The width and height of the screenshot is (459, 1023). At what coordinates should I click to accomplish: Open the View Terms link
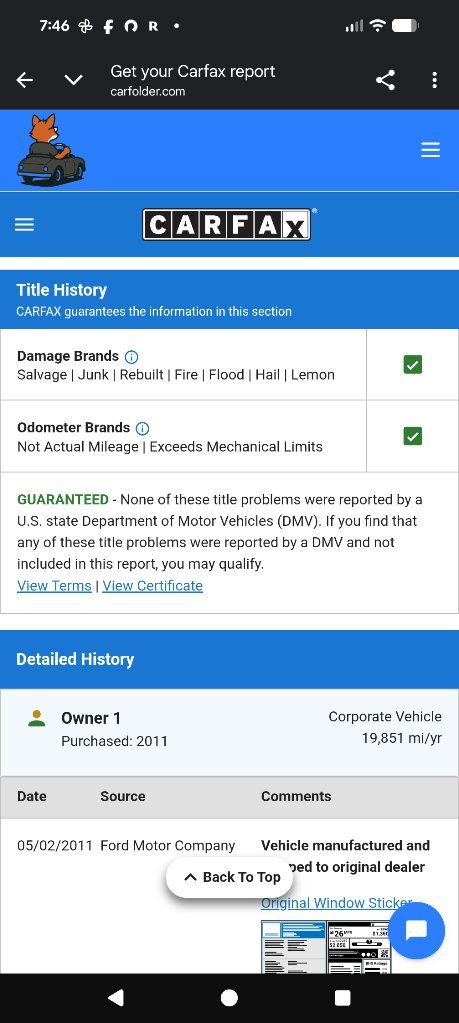pos(54,586)
